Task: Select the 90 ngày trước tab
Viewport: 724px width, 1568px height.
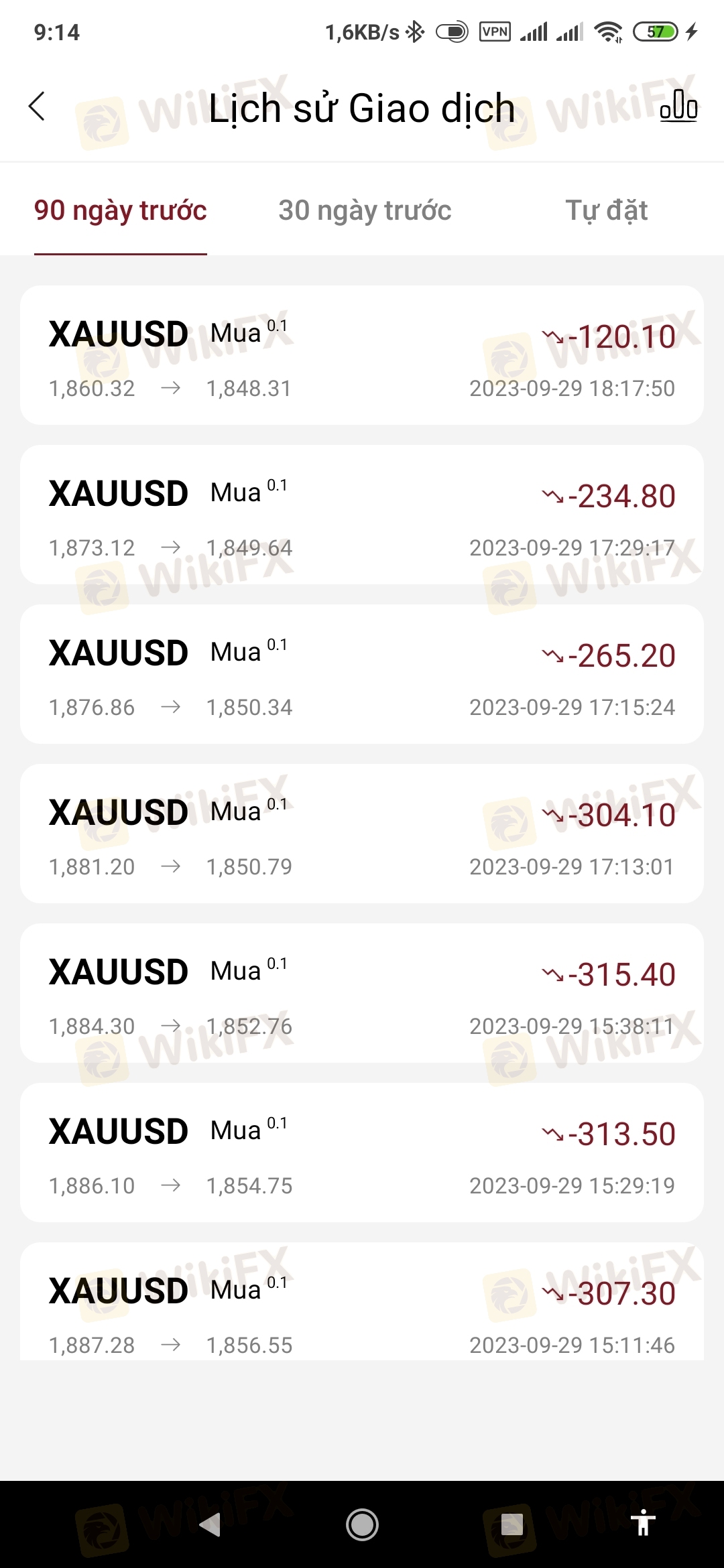Action: click(121, 210)
